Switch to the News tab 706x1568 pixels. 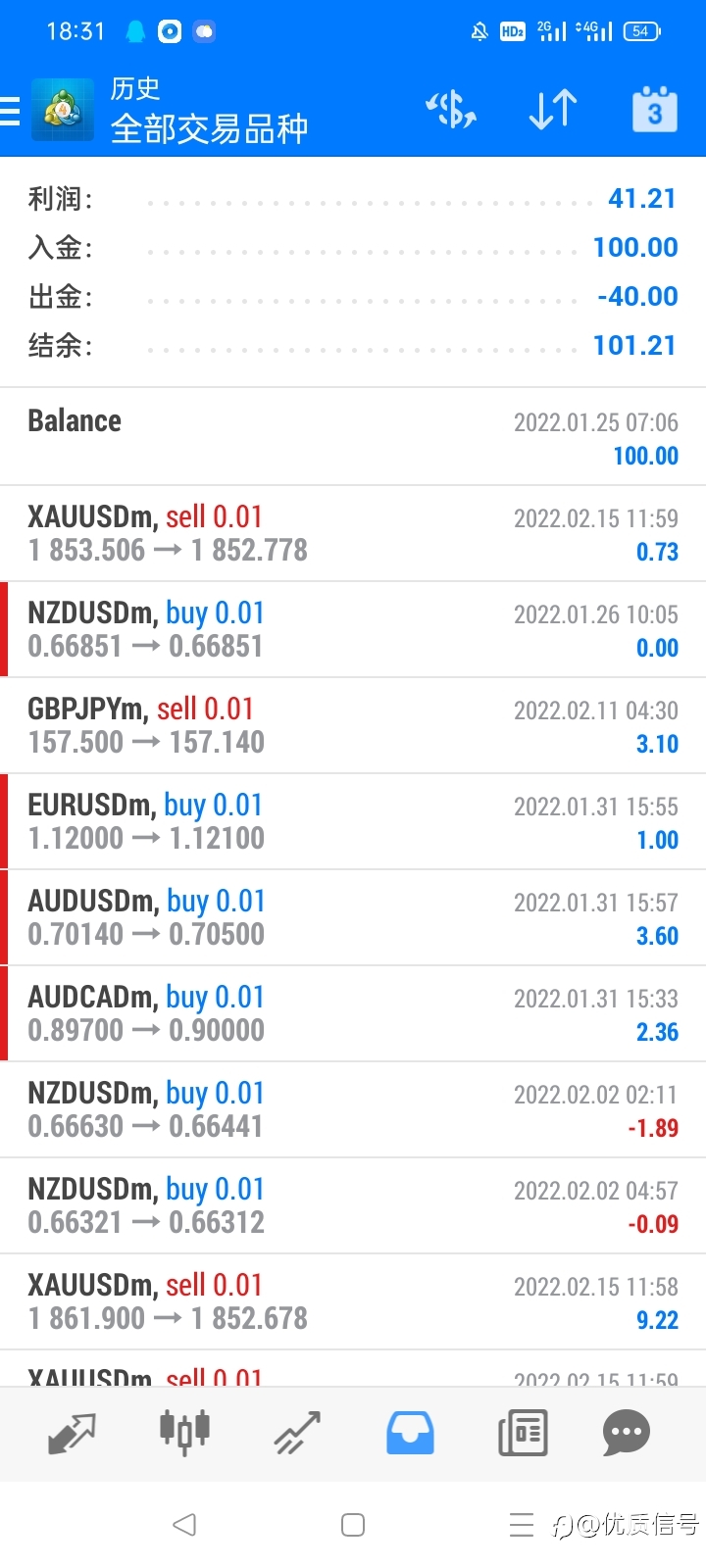pos(523,1433)
